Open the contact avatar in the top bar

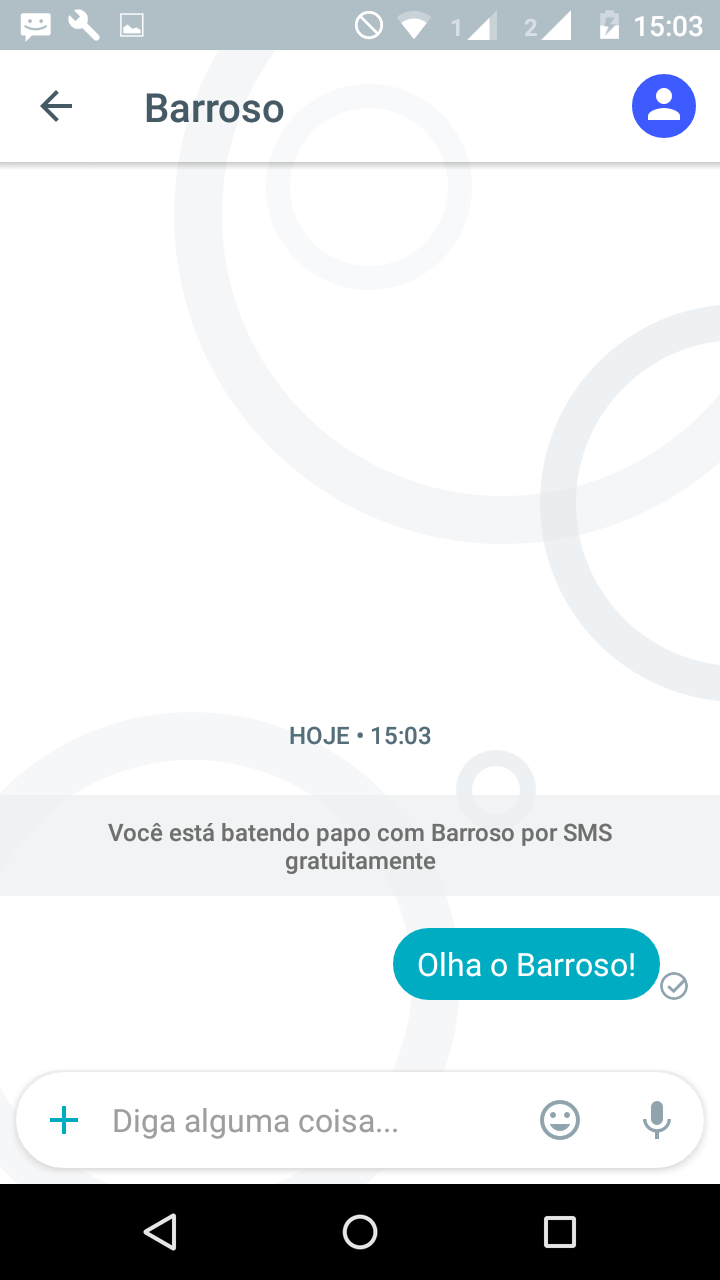point(663,105)
